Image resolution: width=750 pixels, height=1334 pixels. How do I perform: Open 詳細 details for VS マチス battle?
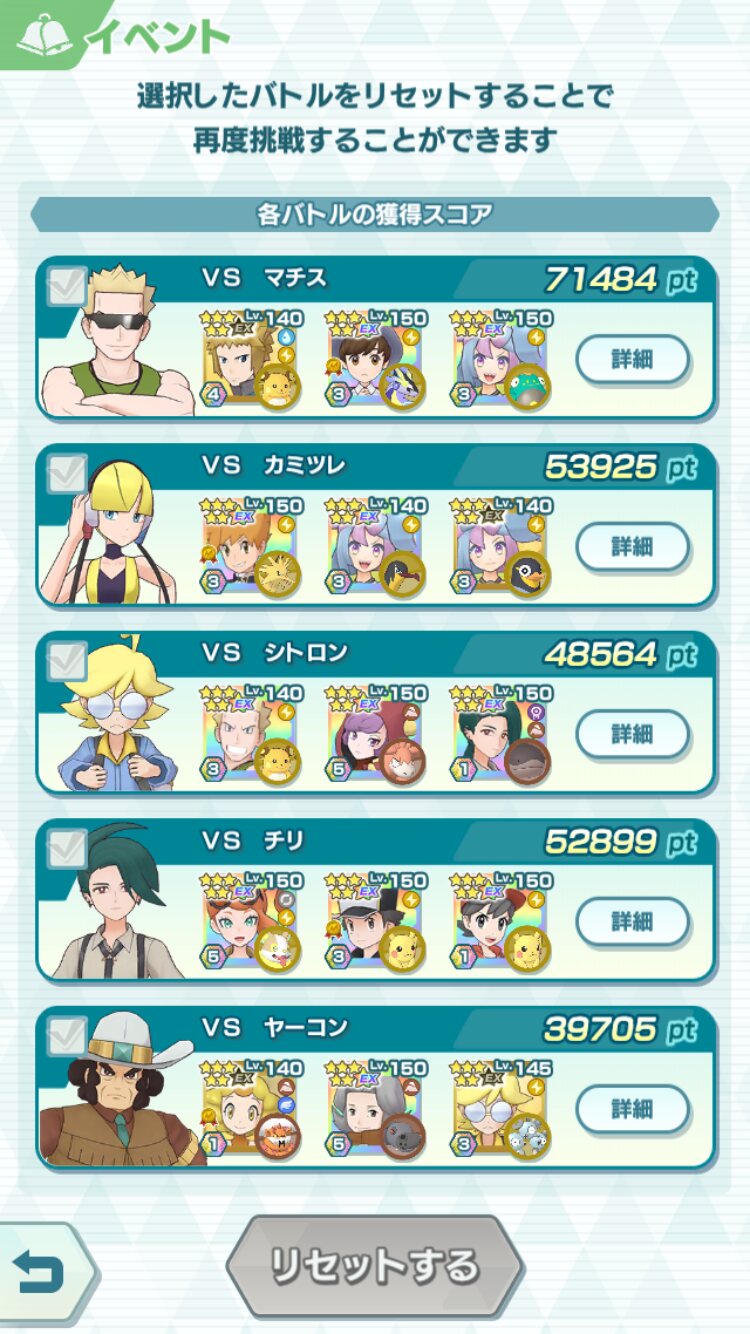click(x=632, y=359)
